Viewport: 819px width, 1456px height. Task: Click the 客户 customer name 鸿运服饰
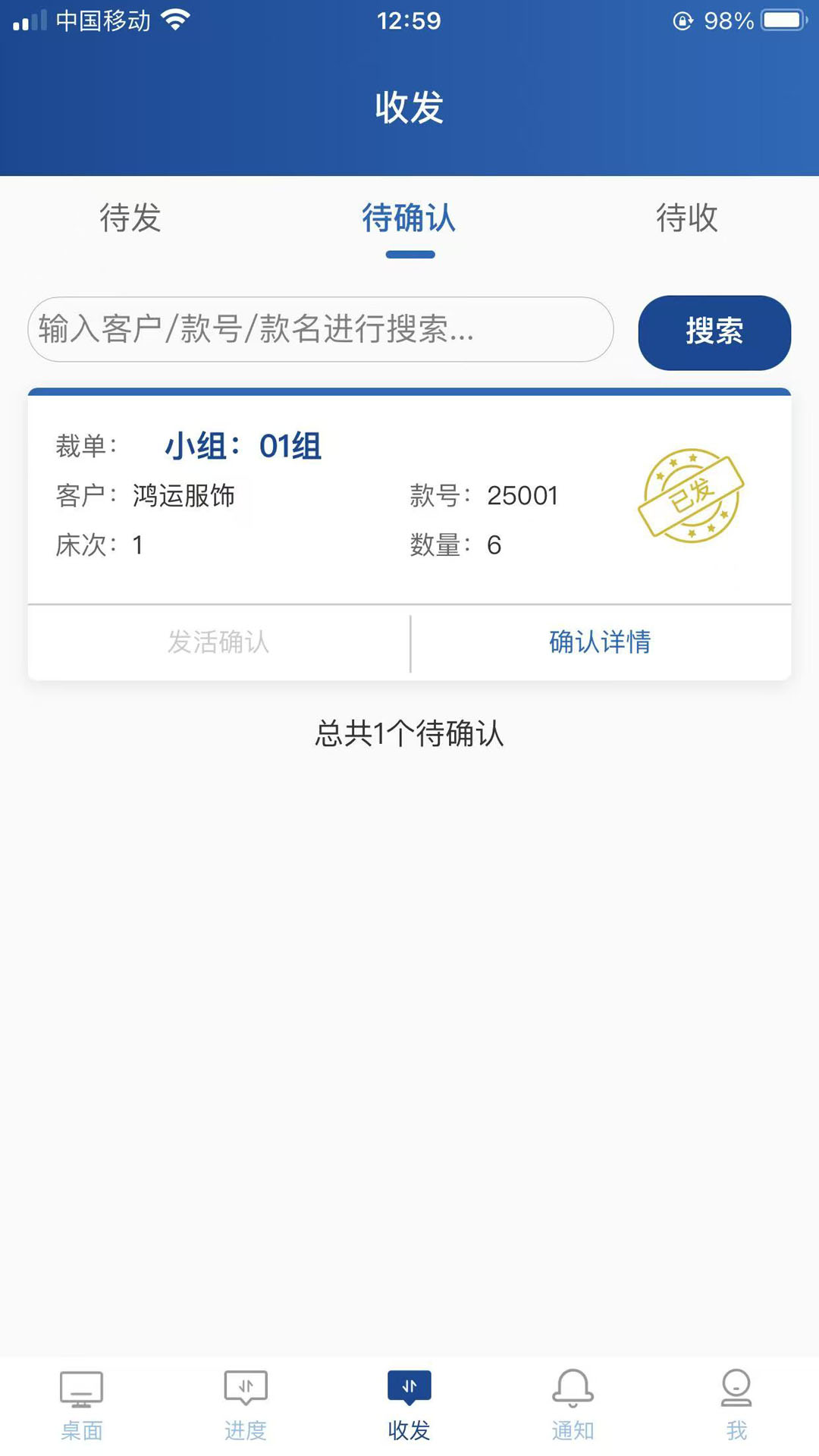coord(184,495)
